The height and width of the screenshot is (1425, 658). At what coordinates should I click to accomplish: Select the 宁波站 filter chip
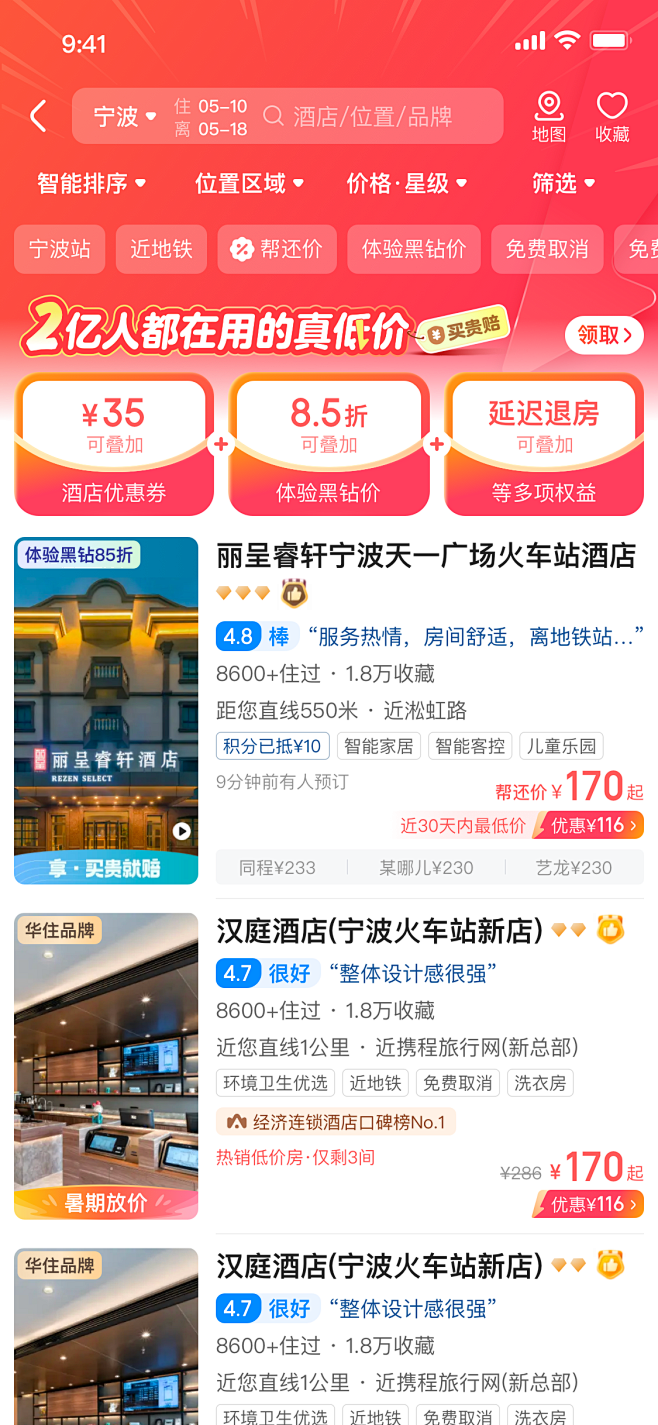[x=60, y=249]
